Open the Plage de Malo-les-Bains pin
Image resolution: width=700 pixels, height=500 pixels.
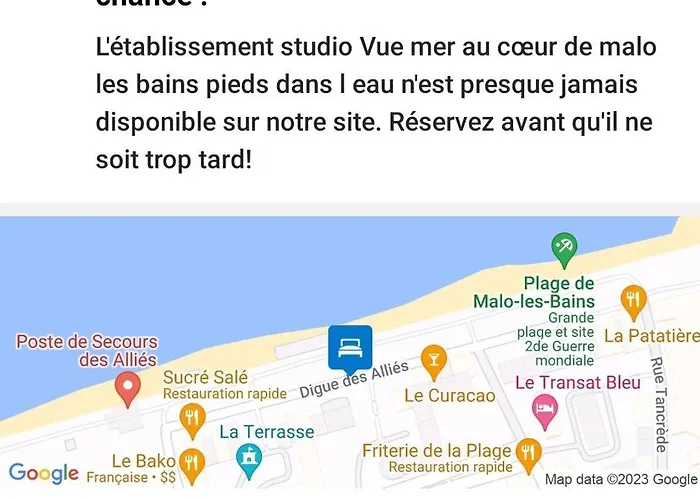[x=564, y=248]
